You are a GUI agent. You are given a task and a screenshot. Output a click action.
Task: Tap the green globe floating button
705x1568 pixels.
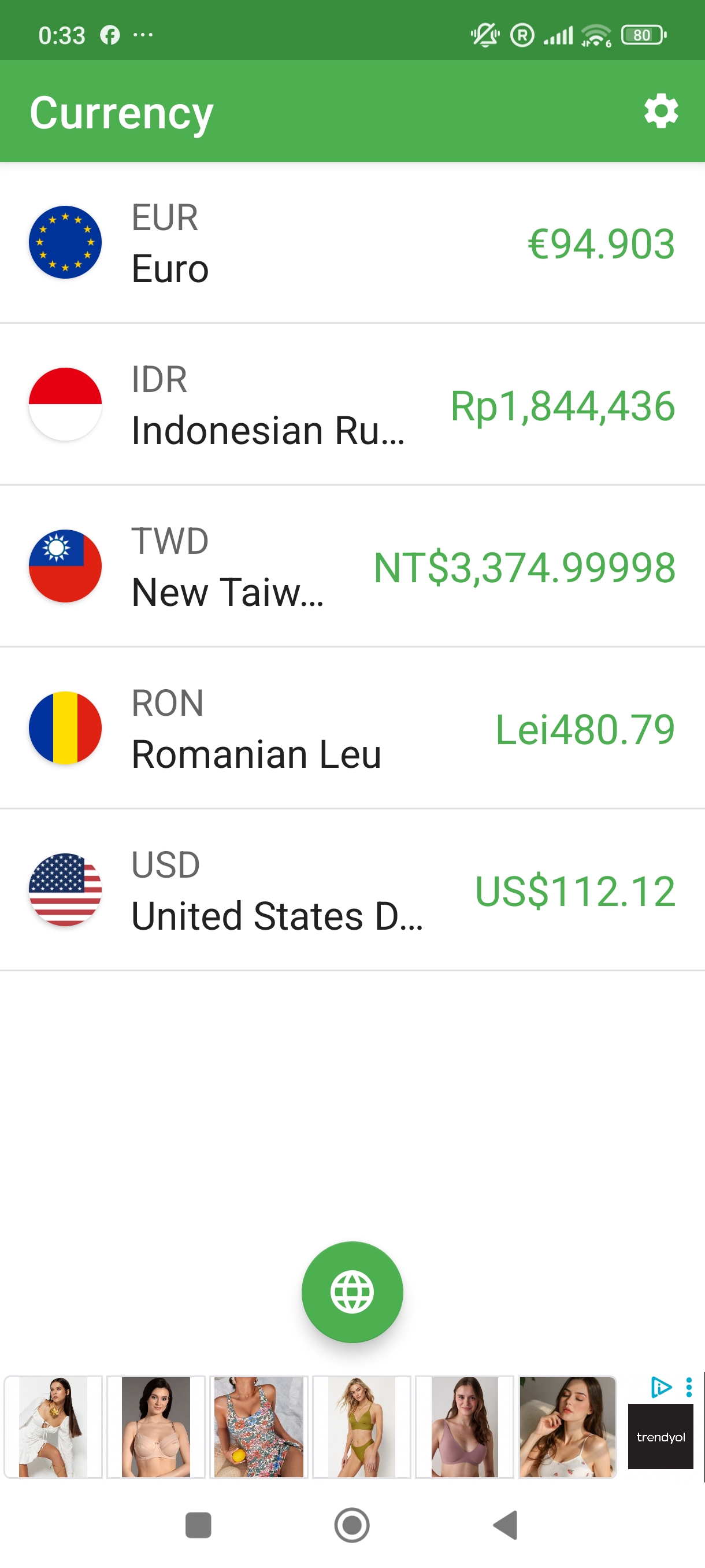point(352,1292)
